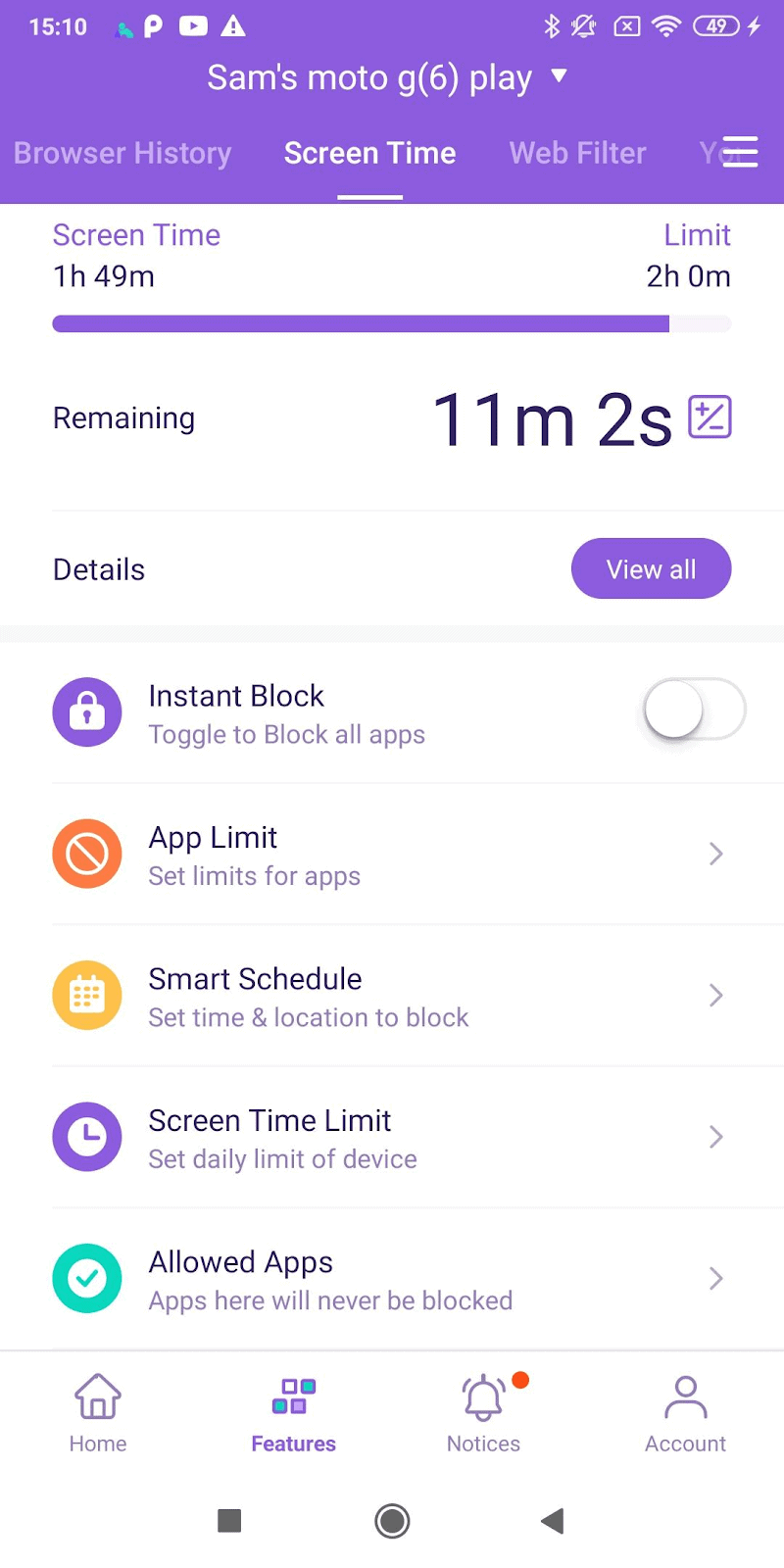This screenshot has width=784, height=1568.
Task: Tap the system recent apps button
Action: (x=229, y=1521)
